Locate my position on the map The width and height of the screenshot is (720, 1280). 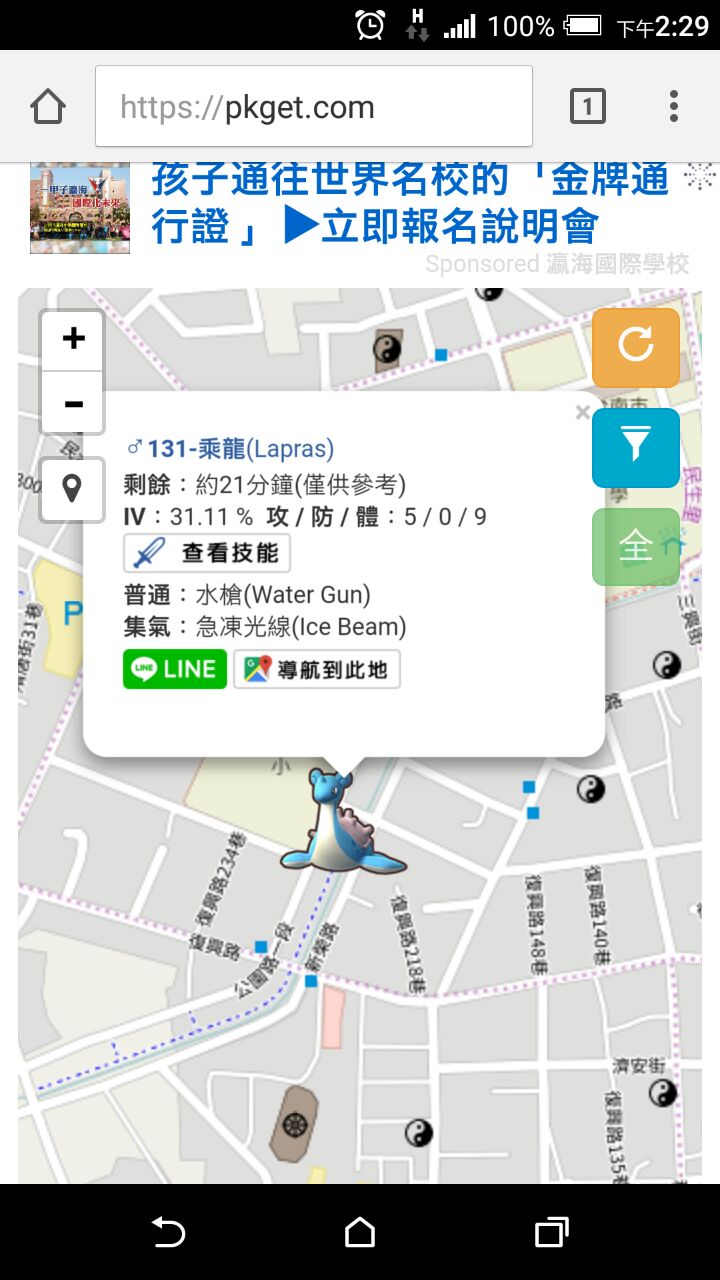[x=72, y=490]
